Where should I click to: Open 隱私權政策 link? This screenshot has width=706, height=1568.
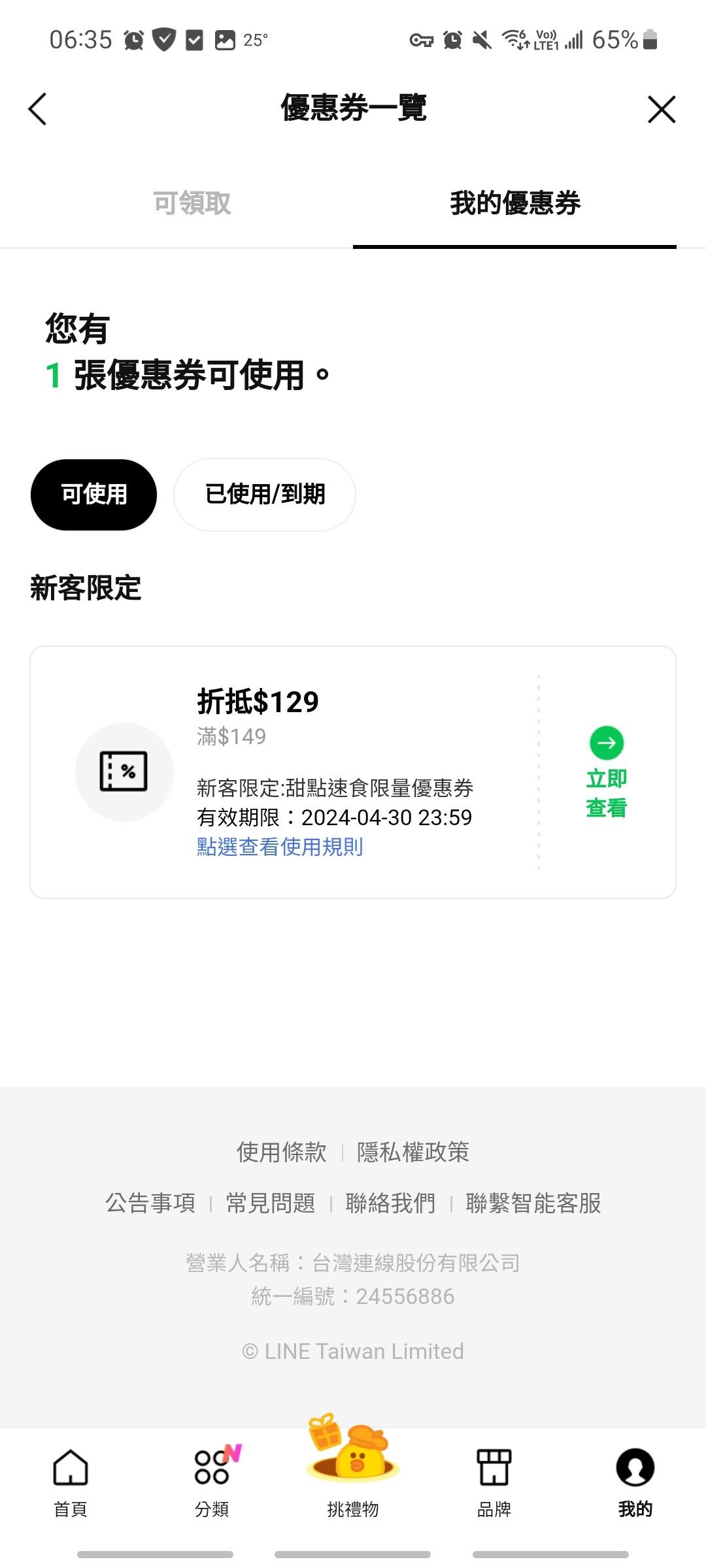[413, 1152]
